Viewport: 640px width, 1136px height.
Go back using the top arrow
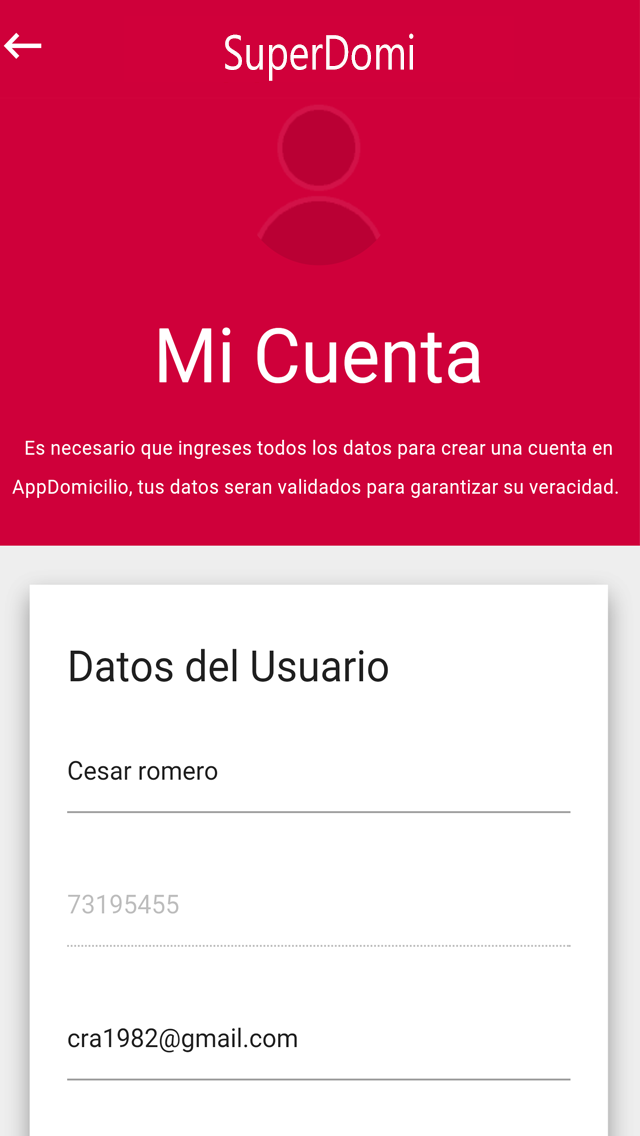pyautogui.click(x=23, y=46)
